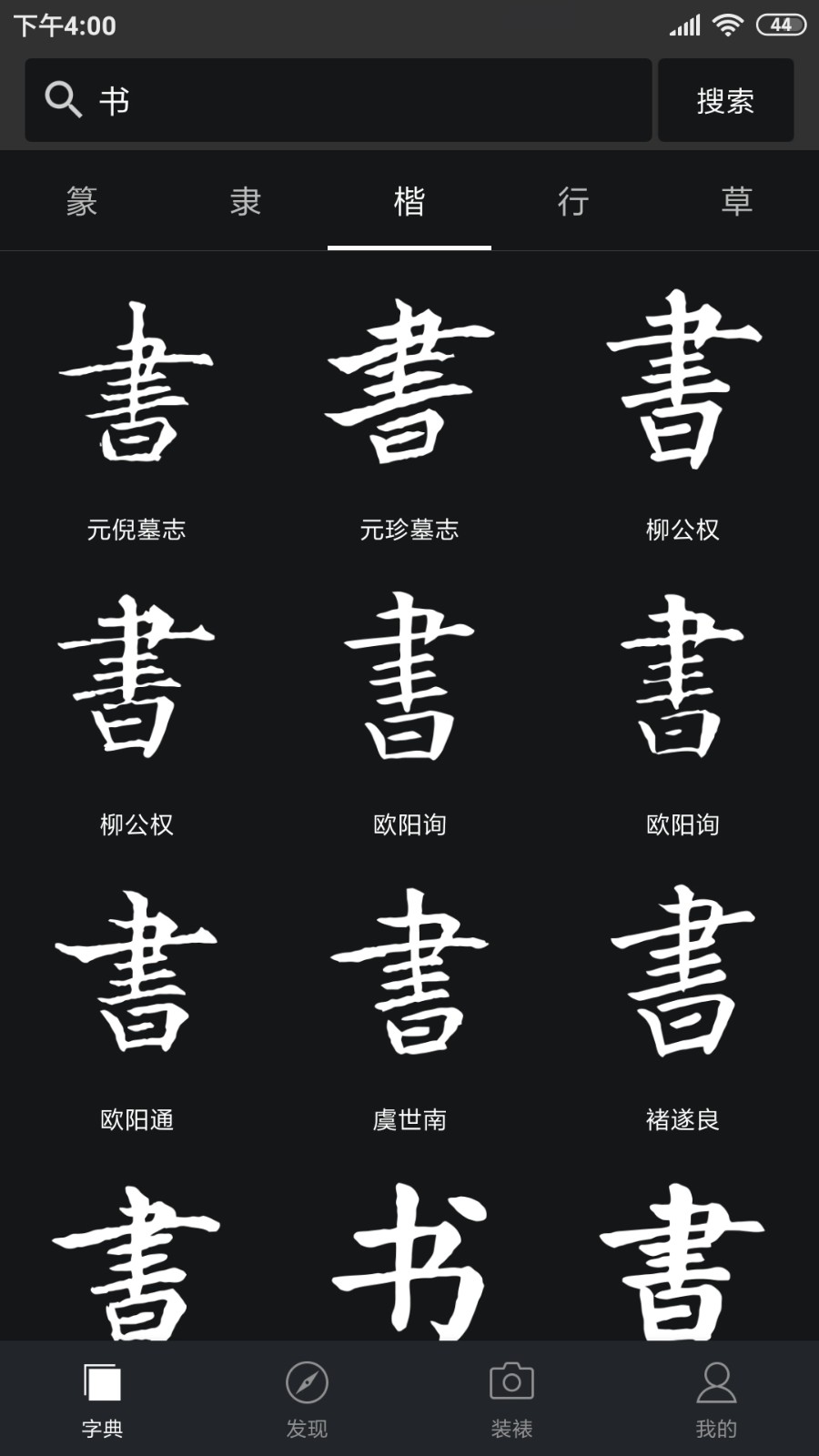Switch to the 我的 profile tab
Screen dimensions: 819x1456
(716, 1400)
